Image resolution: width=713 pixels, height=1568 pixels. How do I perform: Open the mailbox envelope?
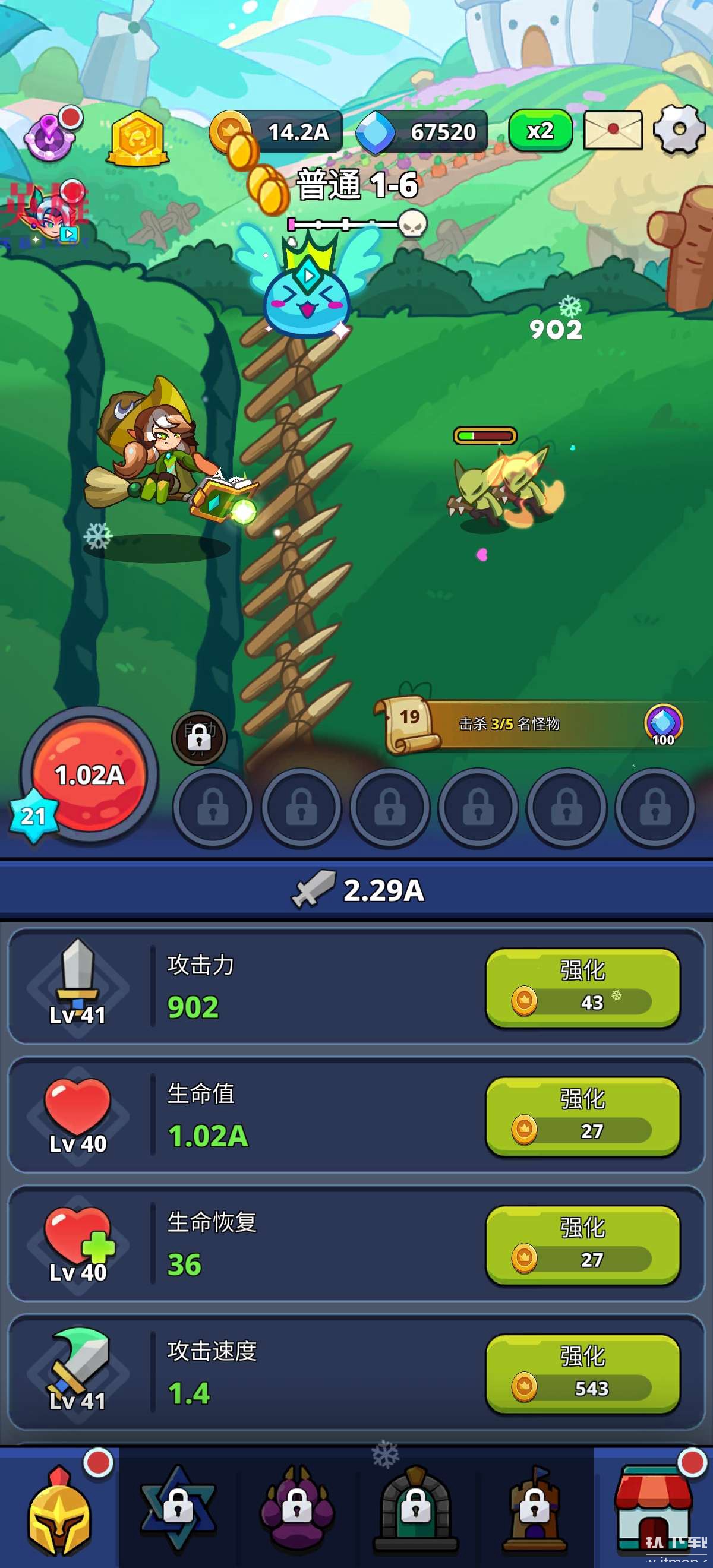[613, 129]
